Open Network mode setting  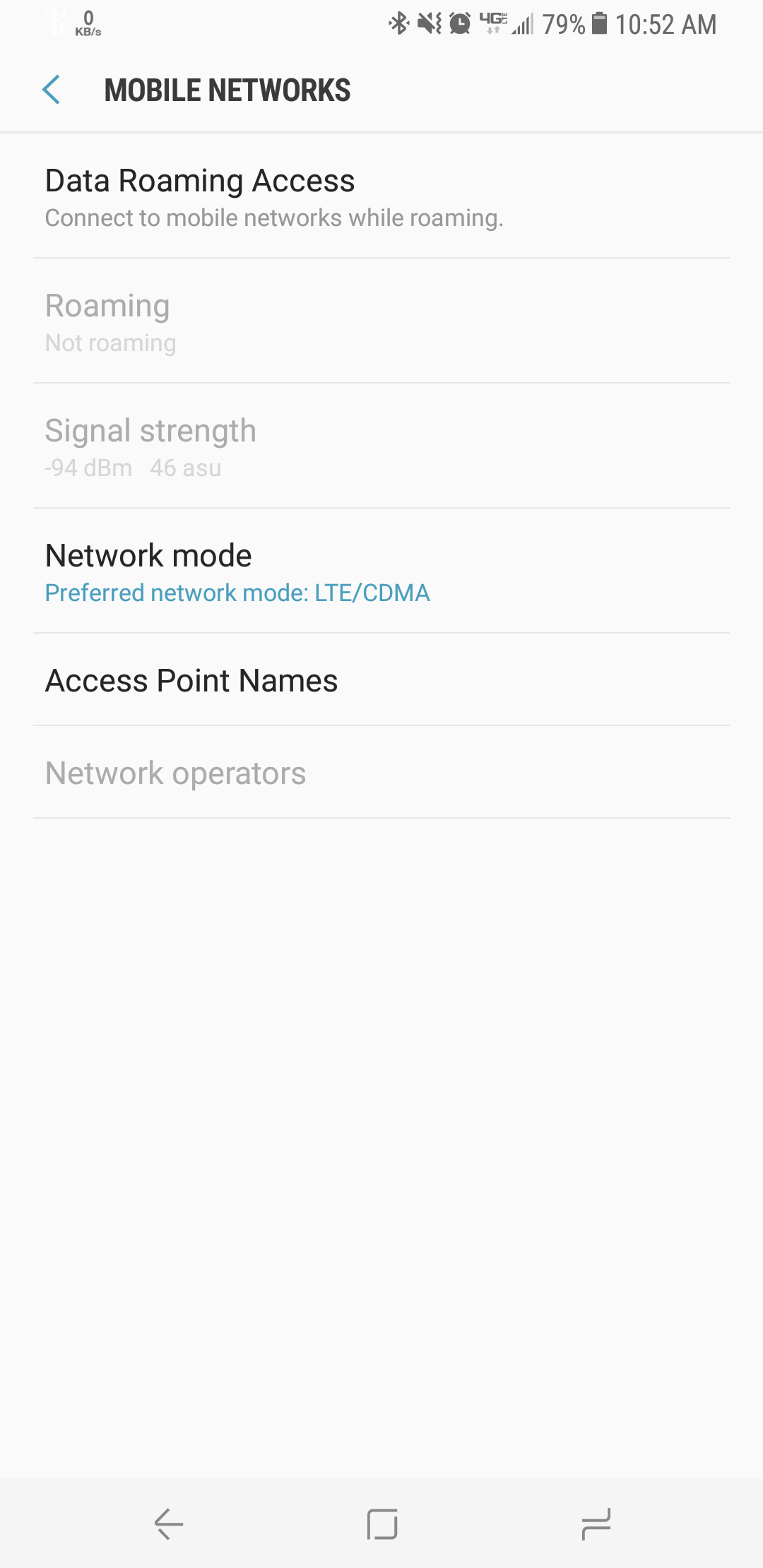click(x=381, y=571)
